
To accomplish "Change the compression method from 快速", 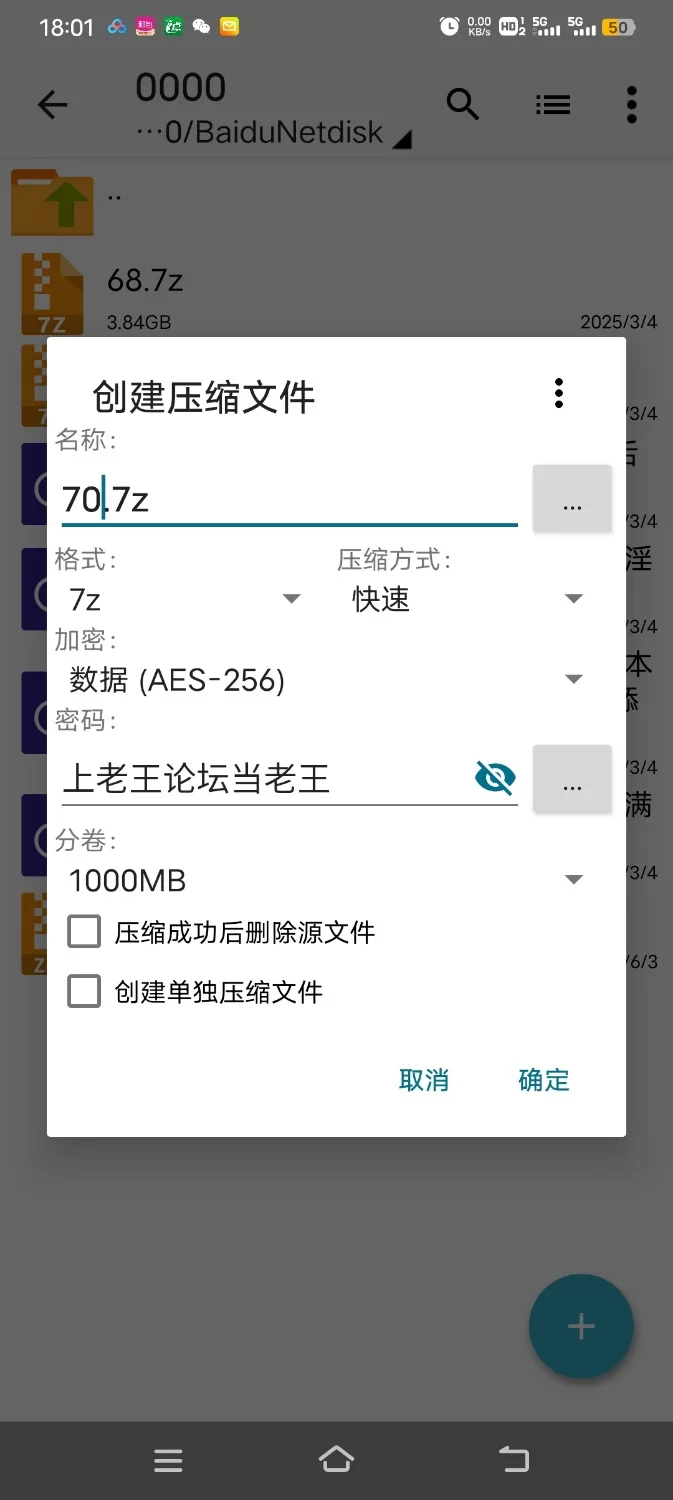I will point(467,599).
